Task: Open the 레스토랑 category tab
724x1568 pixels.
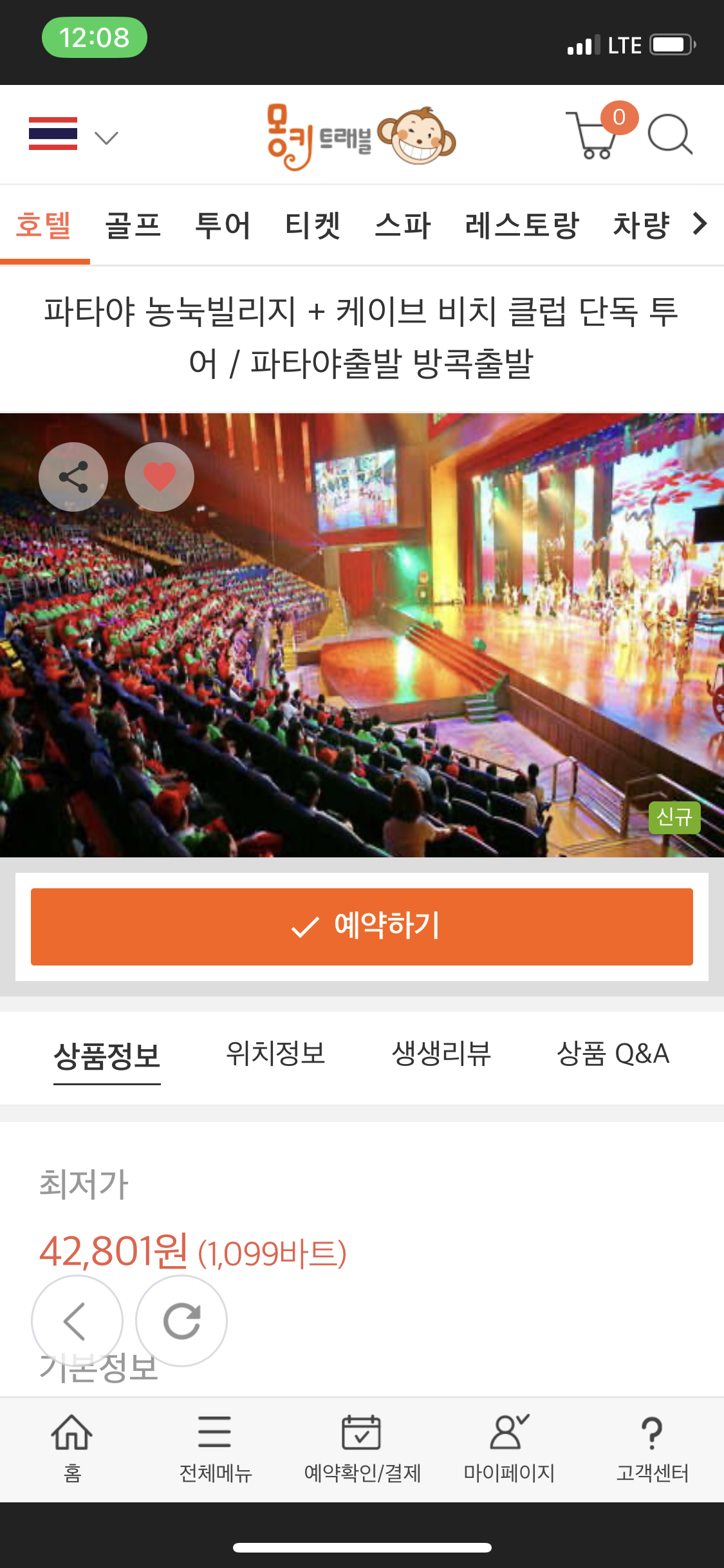Action: click(522, 225)
